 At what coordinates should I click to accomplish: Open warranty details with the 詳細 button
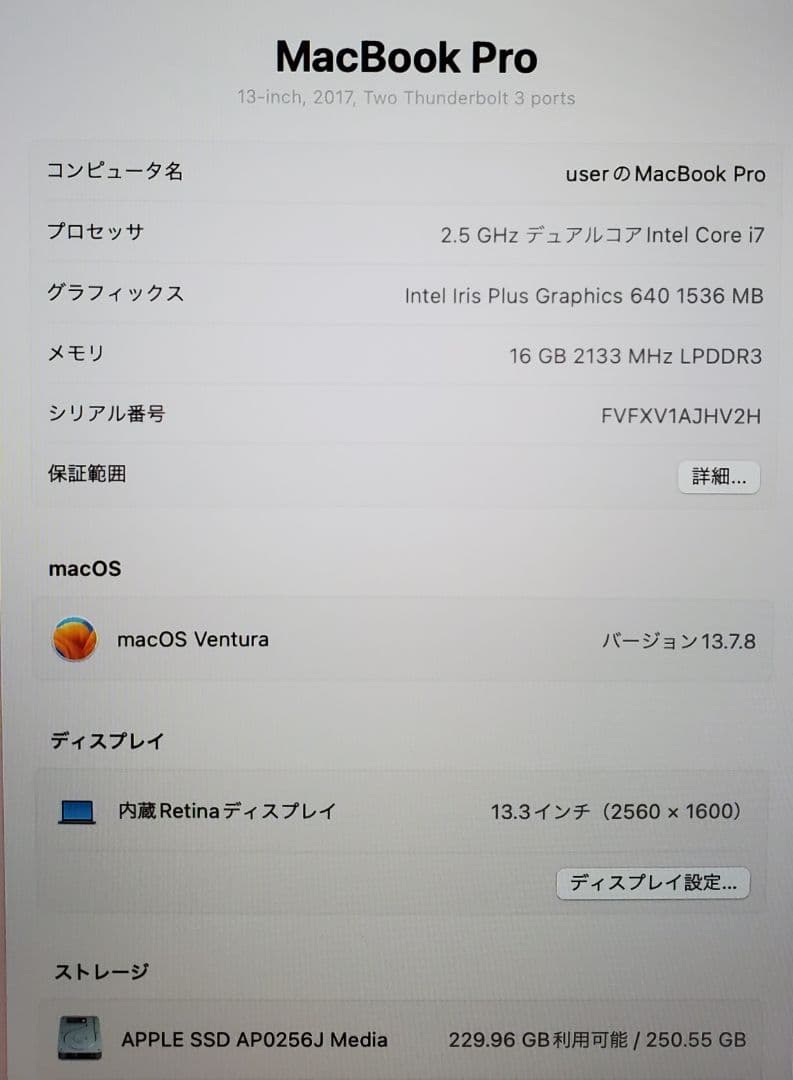(718, 477)
